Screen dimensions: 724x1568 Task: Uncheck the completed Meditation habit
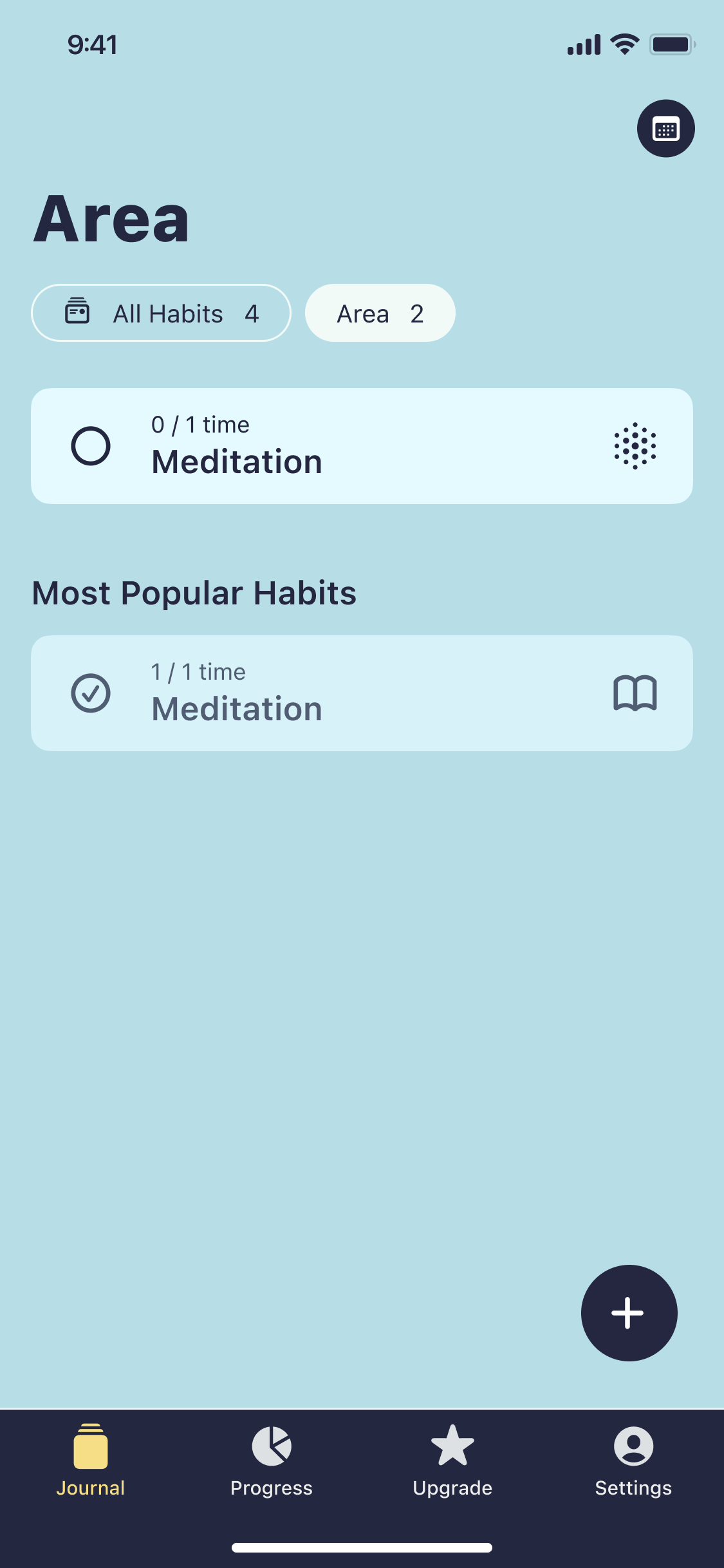pyautogui.click(x=91, y=693)
